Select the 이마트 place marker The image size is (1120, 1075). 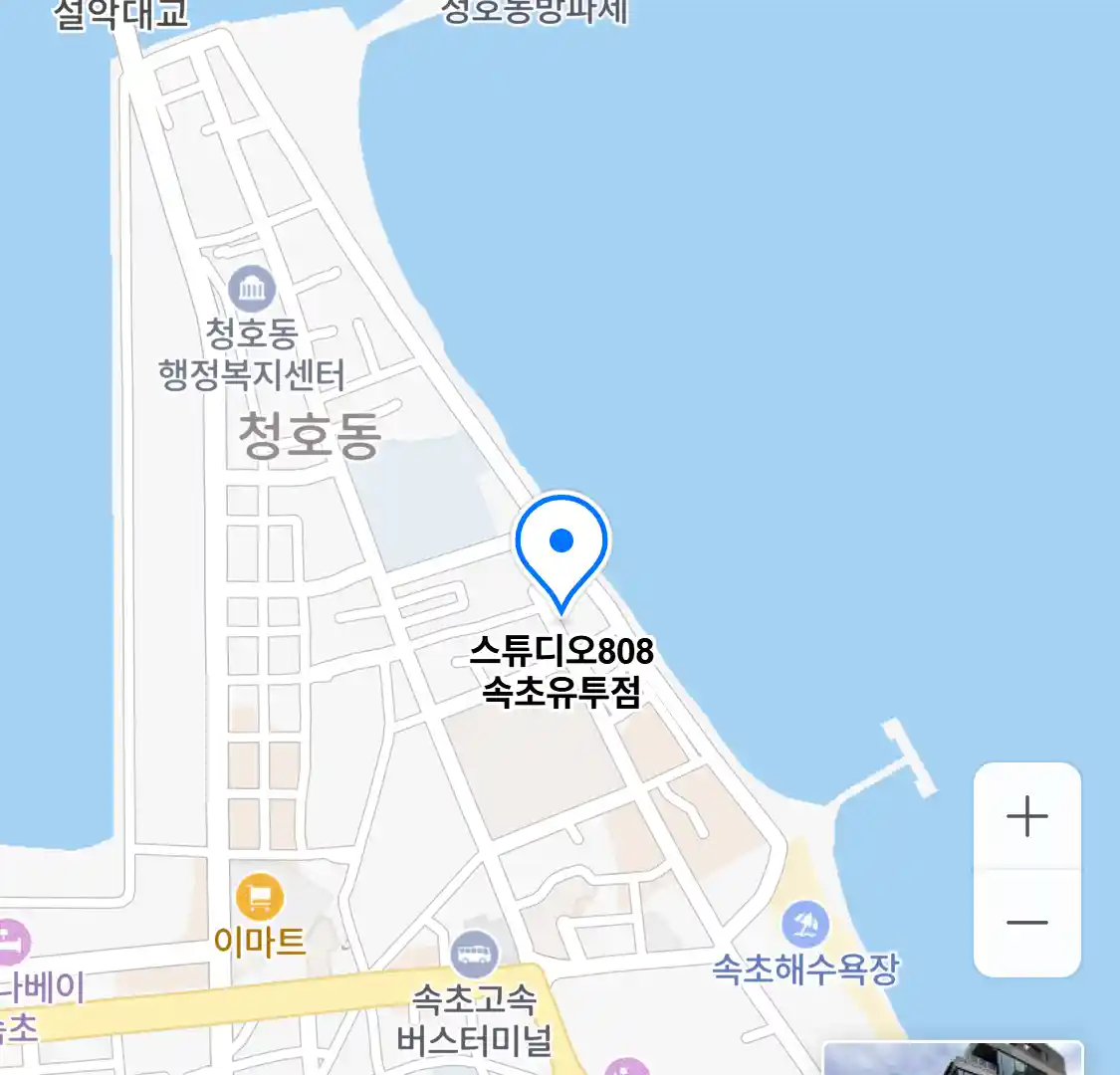(x=260, y=898)
